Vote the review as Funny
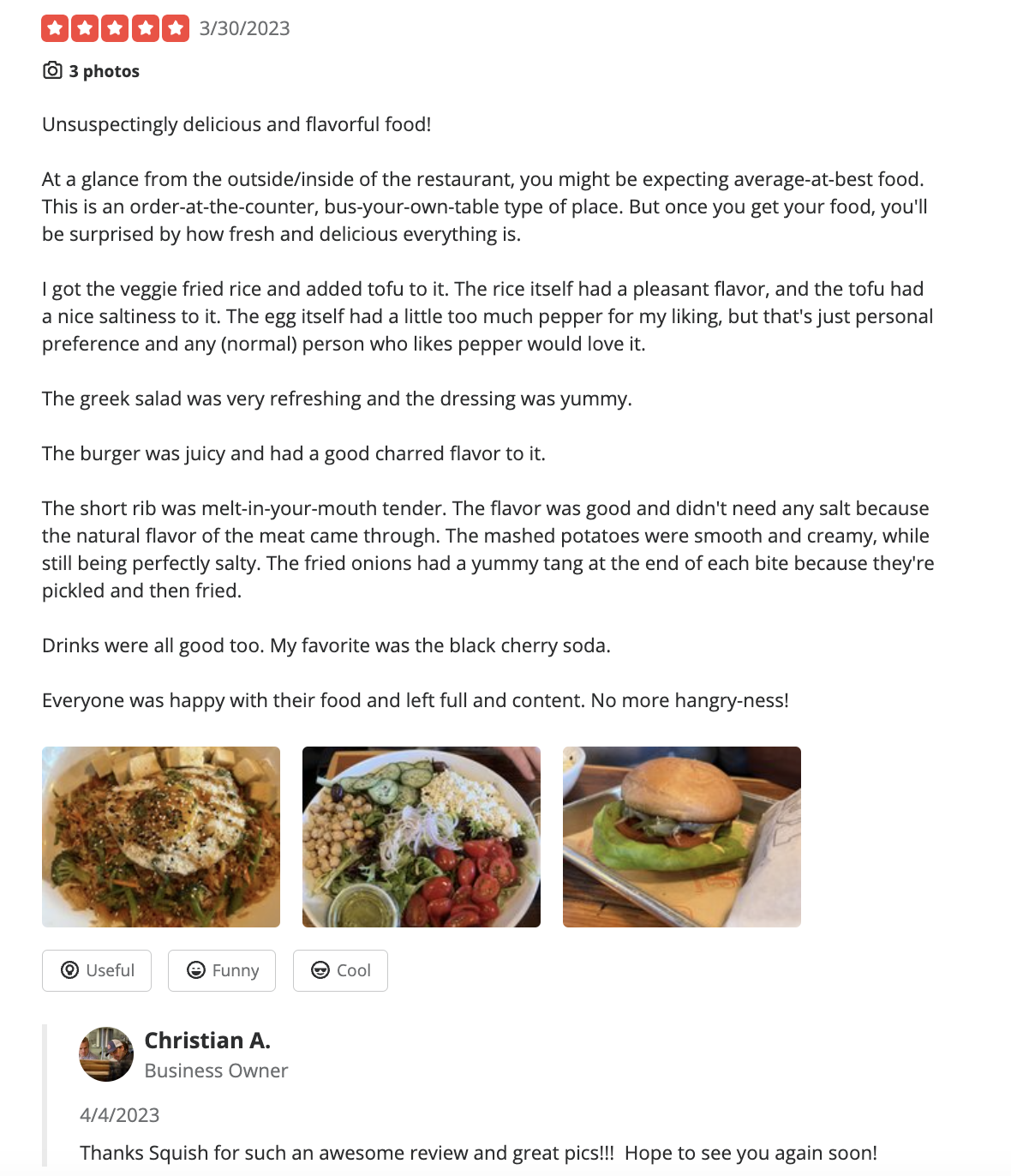The height and width of the screenshot is (1176, 1011). pyautogui.click(x=222, y=970)
